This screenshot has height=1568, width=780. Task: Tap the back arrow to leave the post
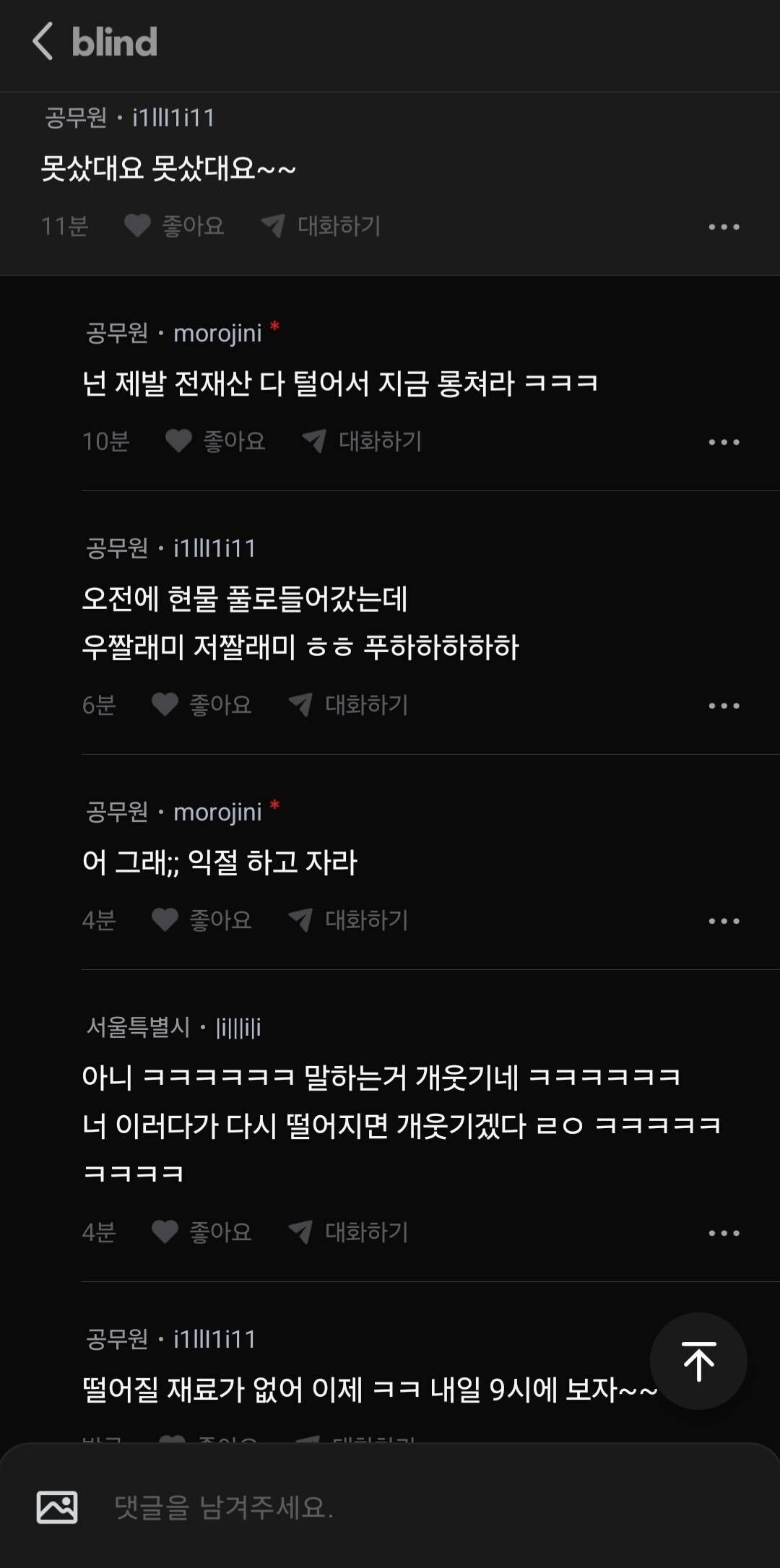[43, 42]
